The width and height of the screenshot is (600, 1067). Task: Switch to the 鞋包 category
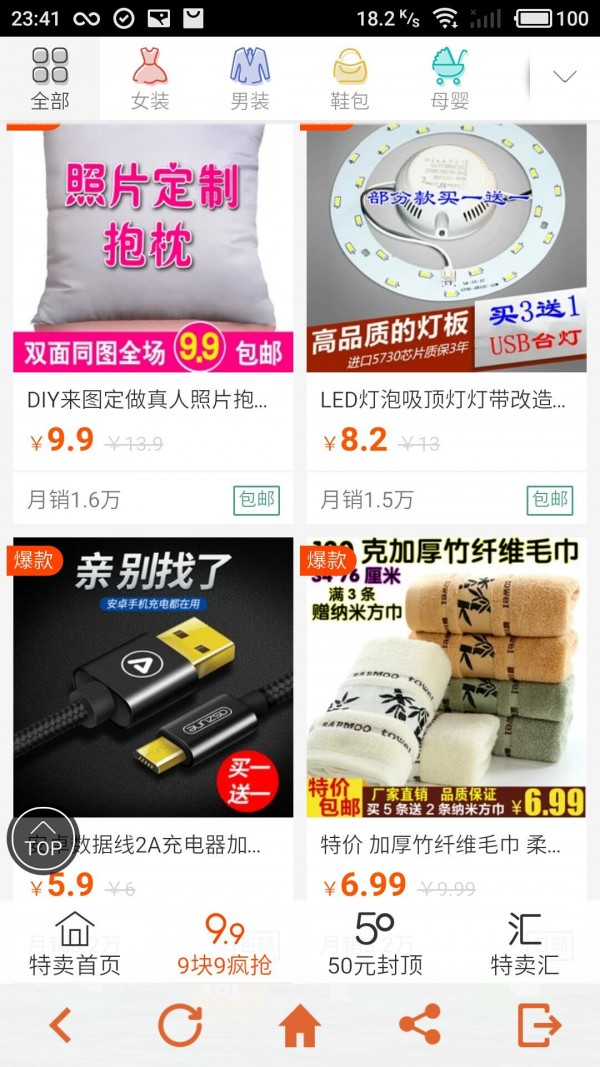350,78
